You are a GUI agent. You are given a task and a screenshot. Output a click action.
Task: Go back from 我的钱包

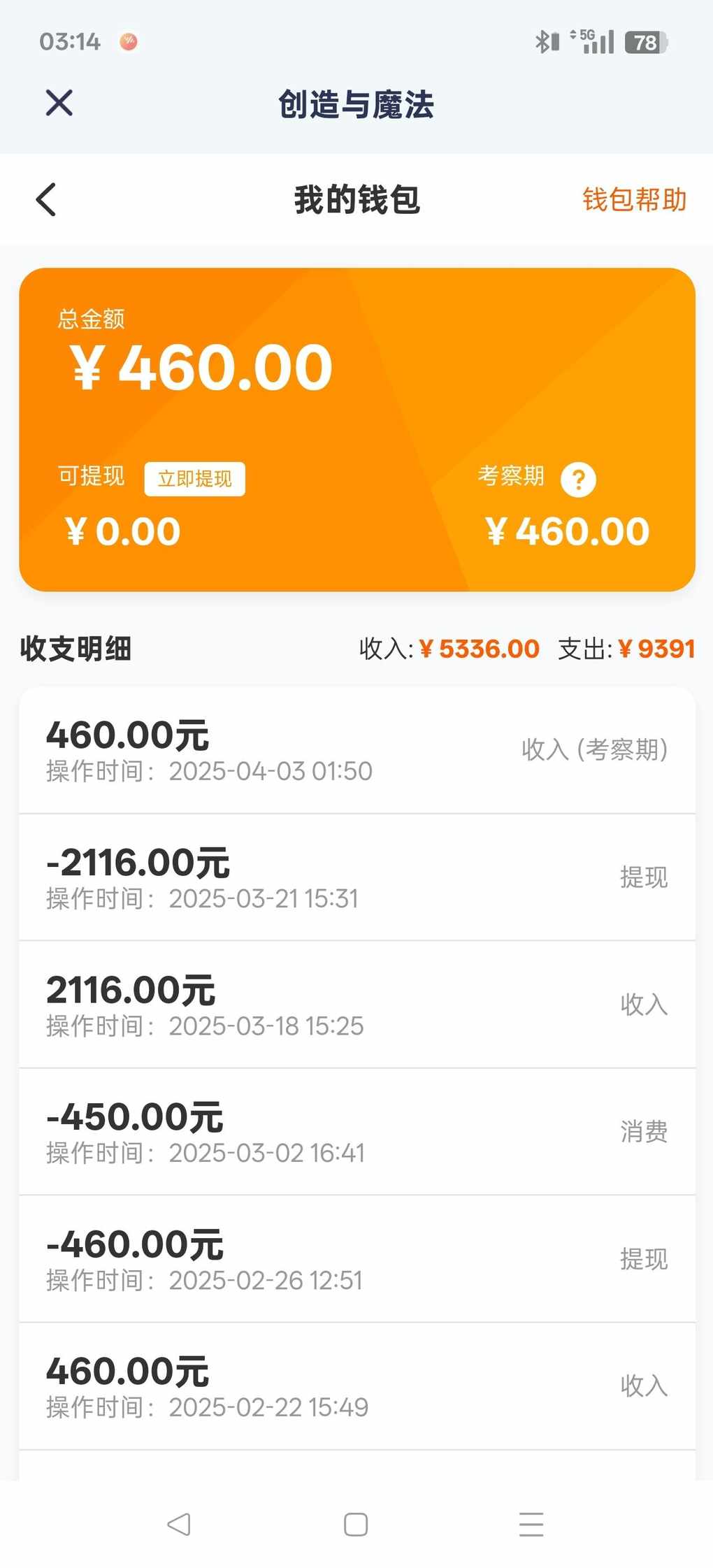[x=46, y=200]
